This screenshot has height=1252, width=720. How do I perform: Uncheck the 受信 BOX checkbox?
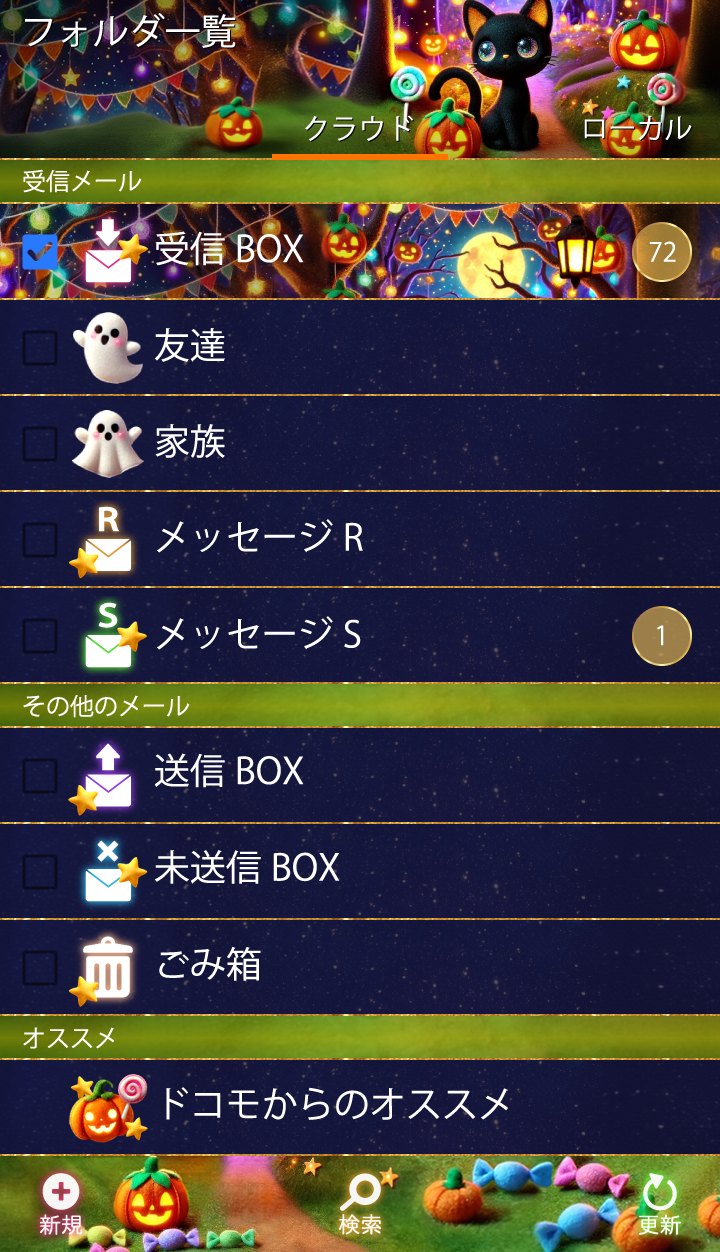tap(40, 252)
